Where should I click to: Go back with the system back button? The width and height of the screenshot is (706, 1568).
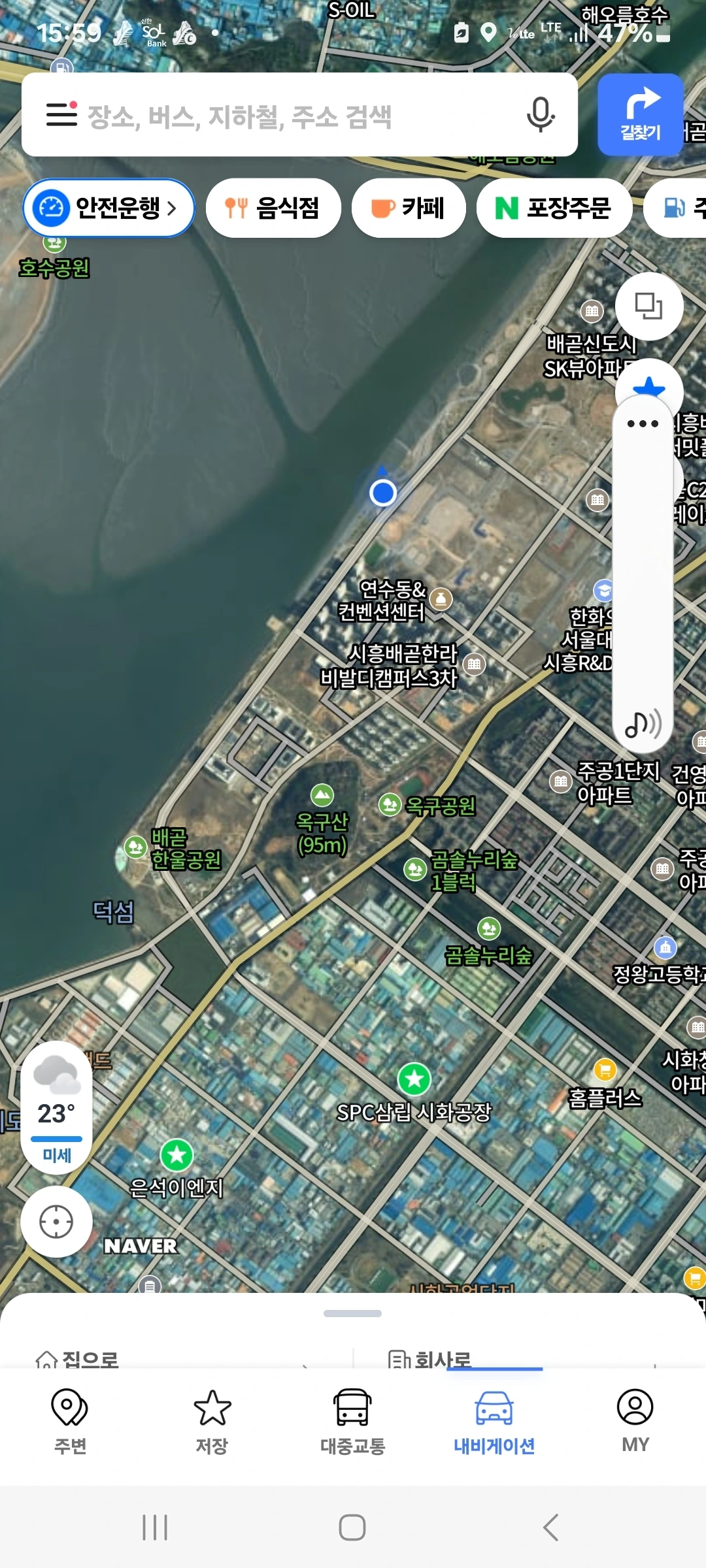550,1527
